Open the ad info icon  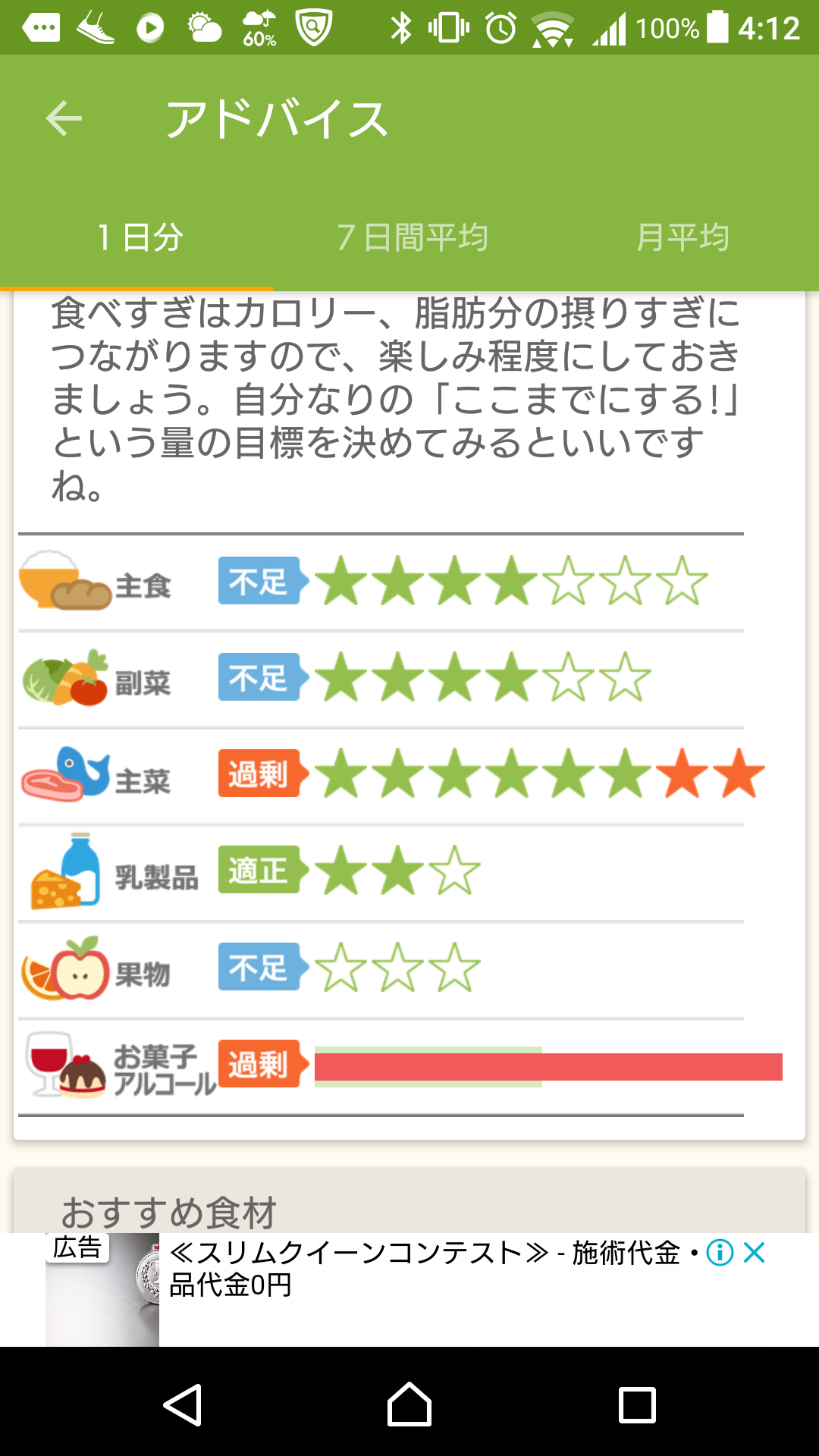coord(720,1252)
